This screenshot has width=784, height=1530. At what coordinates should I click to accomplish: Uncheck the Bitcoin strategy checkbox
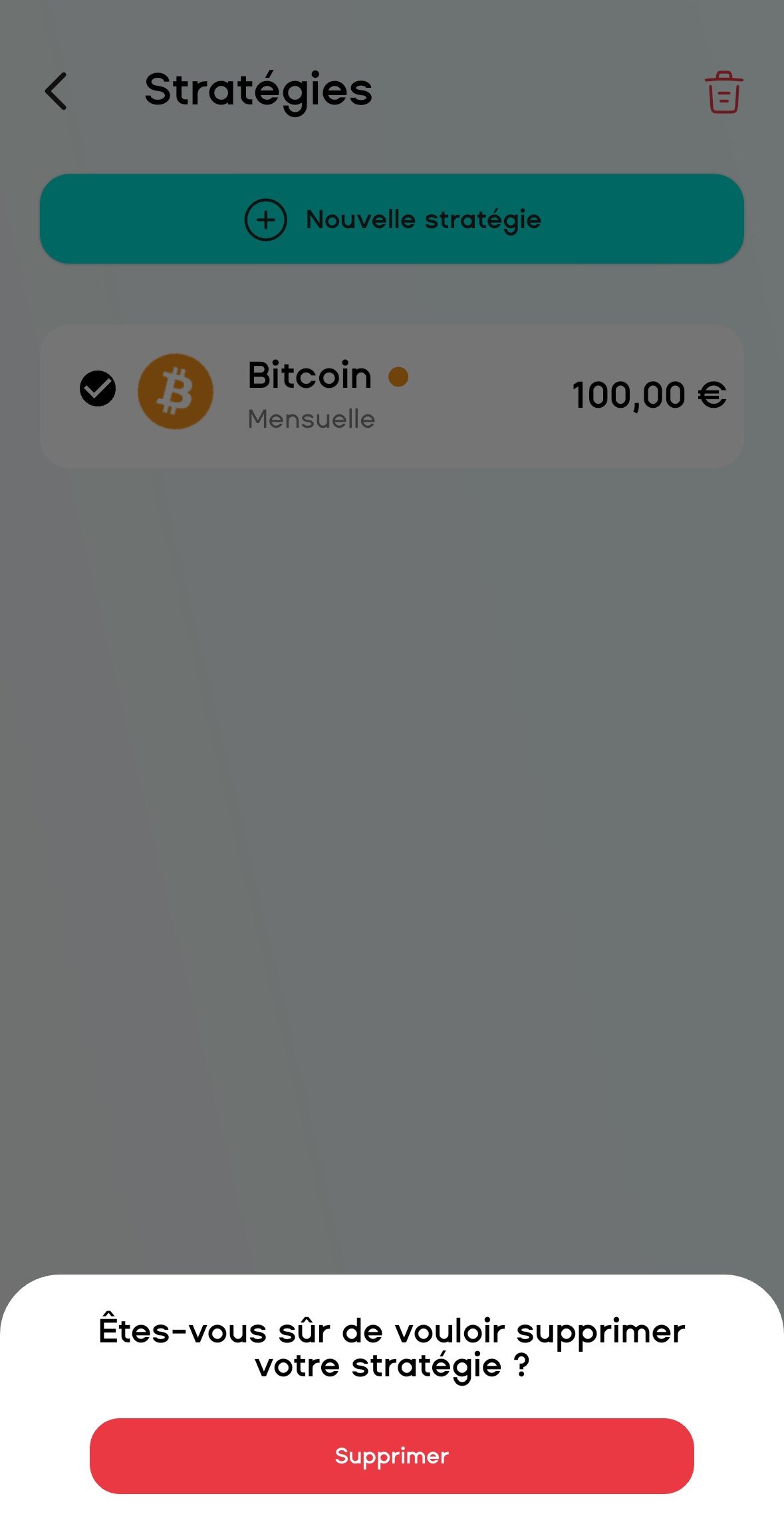(98, 388)
